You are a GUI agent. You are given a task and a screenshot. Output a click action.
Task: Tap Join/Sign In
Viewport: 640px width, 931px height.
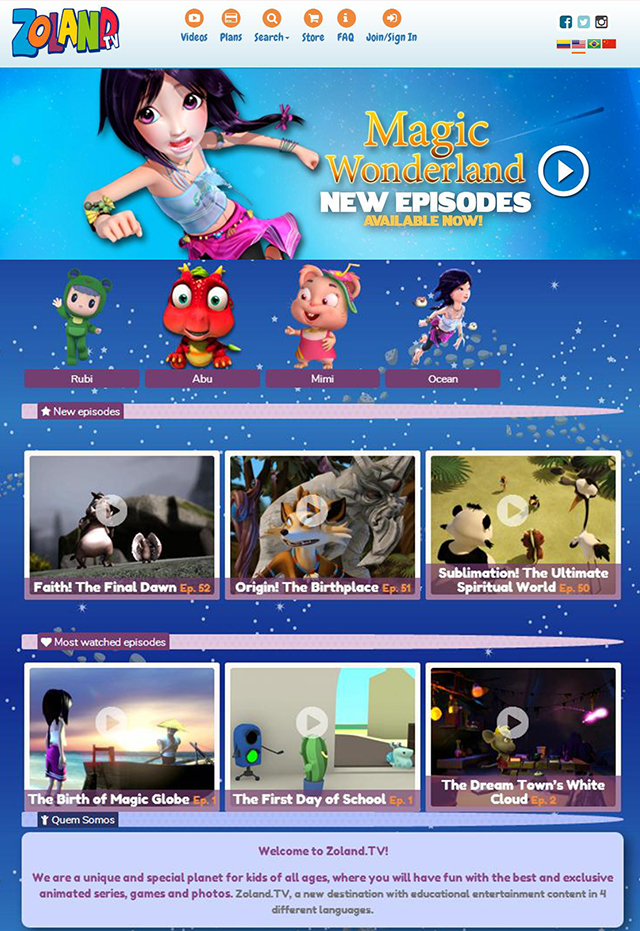(391, 25)
